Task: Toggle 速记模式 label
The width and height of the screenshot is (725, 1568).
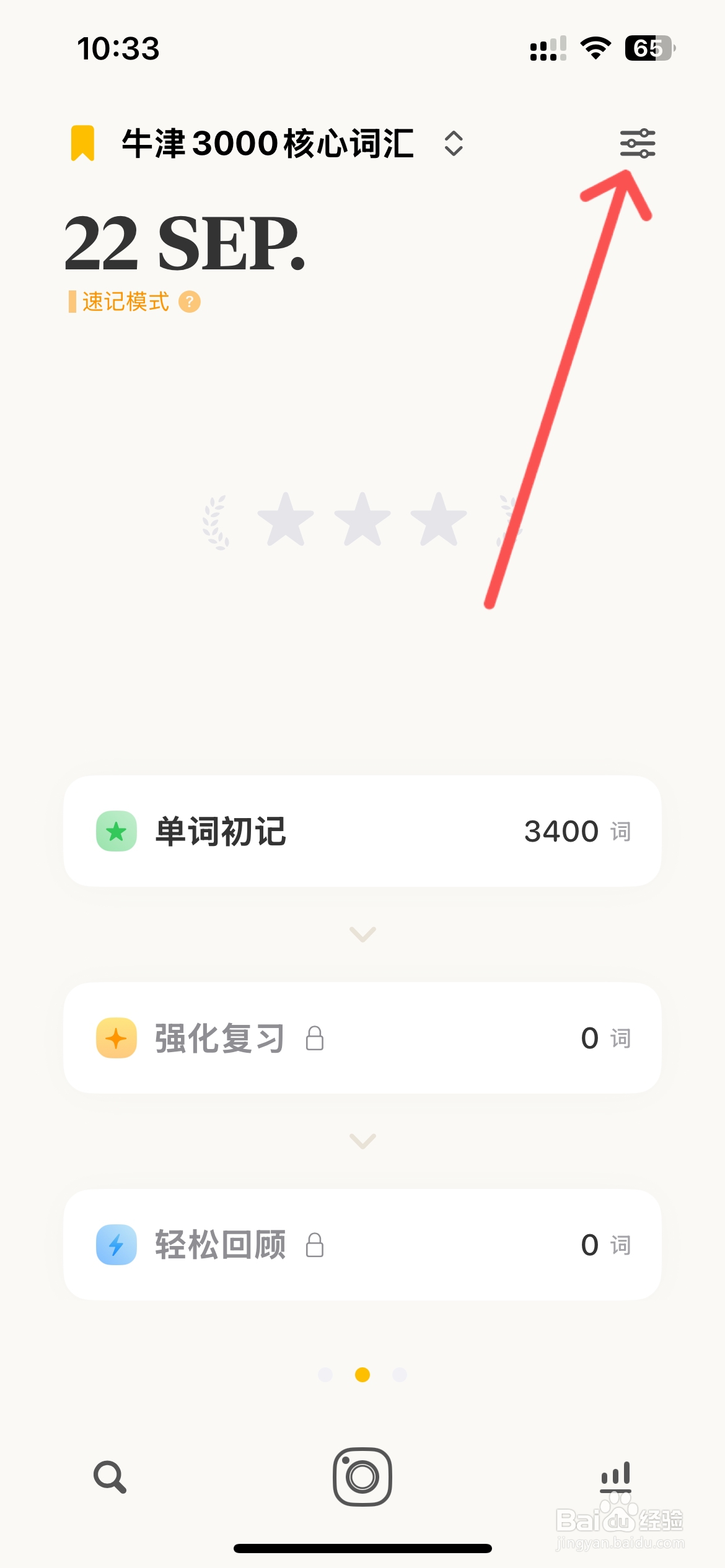Action: [x=124, y=302]
